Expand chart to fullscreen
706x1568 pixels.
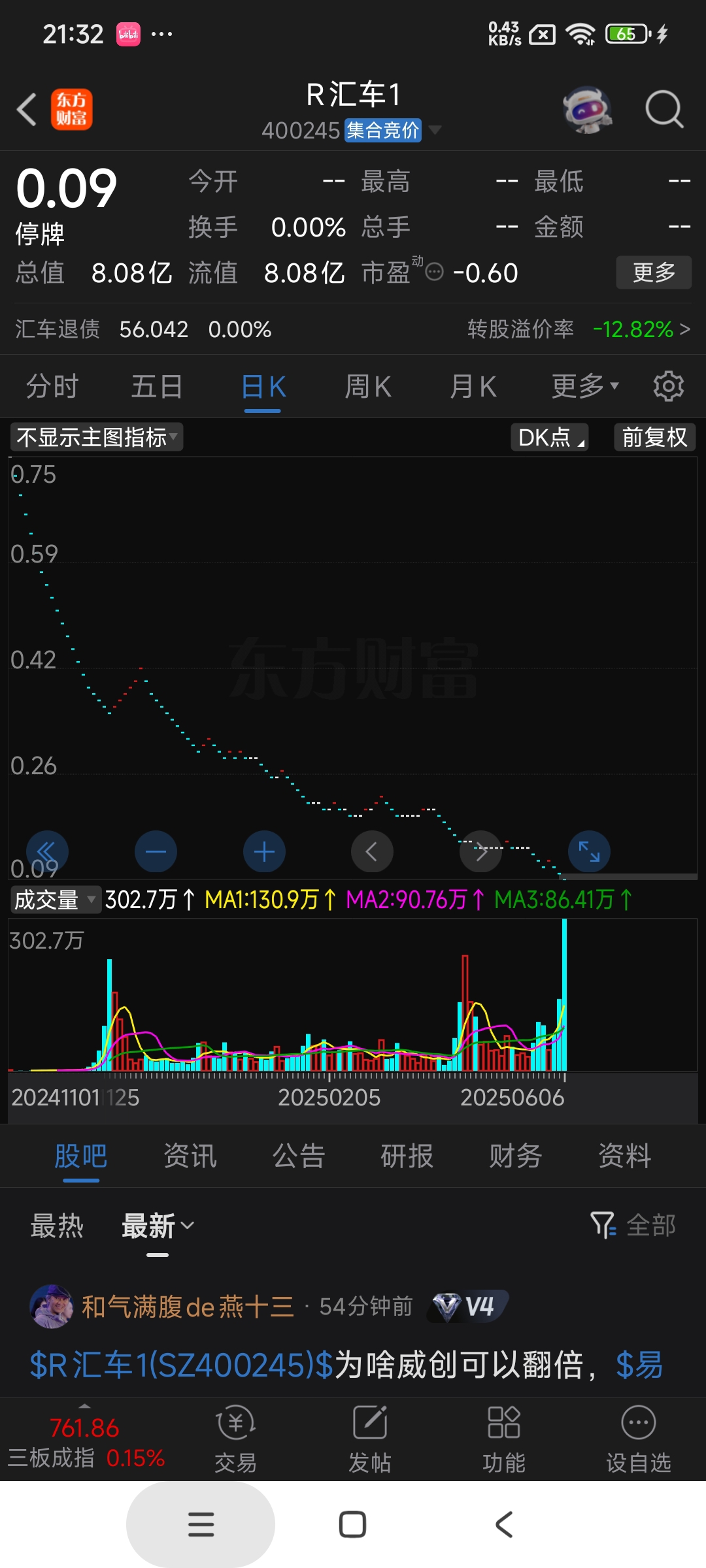point(589,852)
